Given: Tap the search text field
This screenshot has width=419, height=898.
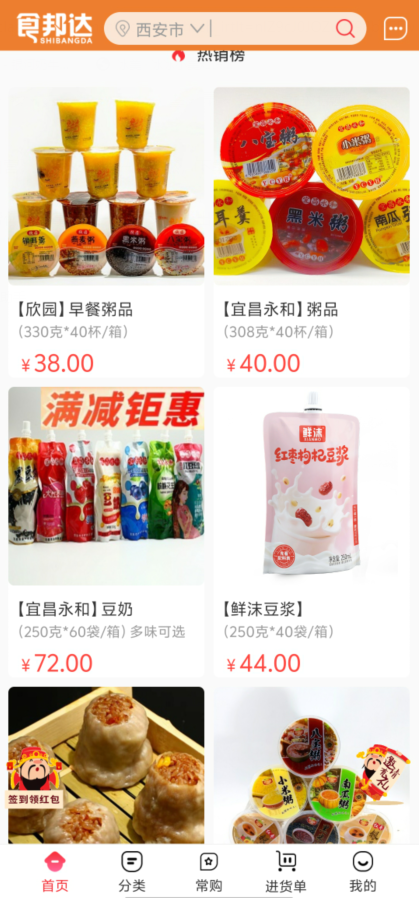Looking at the screenshot, I should 270,29.
